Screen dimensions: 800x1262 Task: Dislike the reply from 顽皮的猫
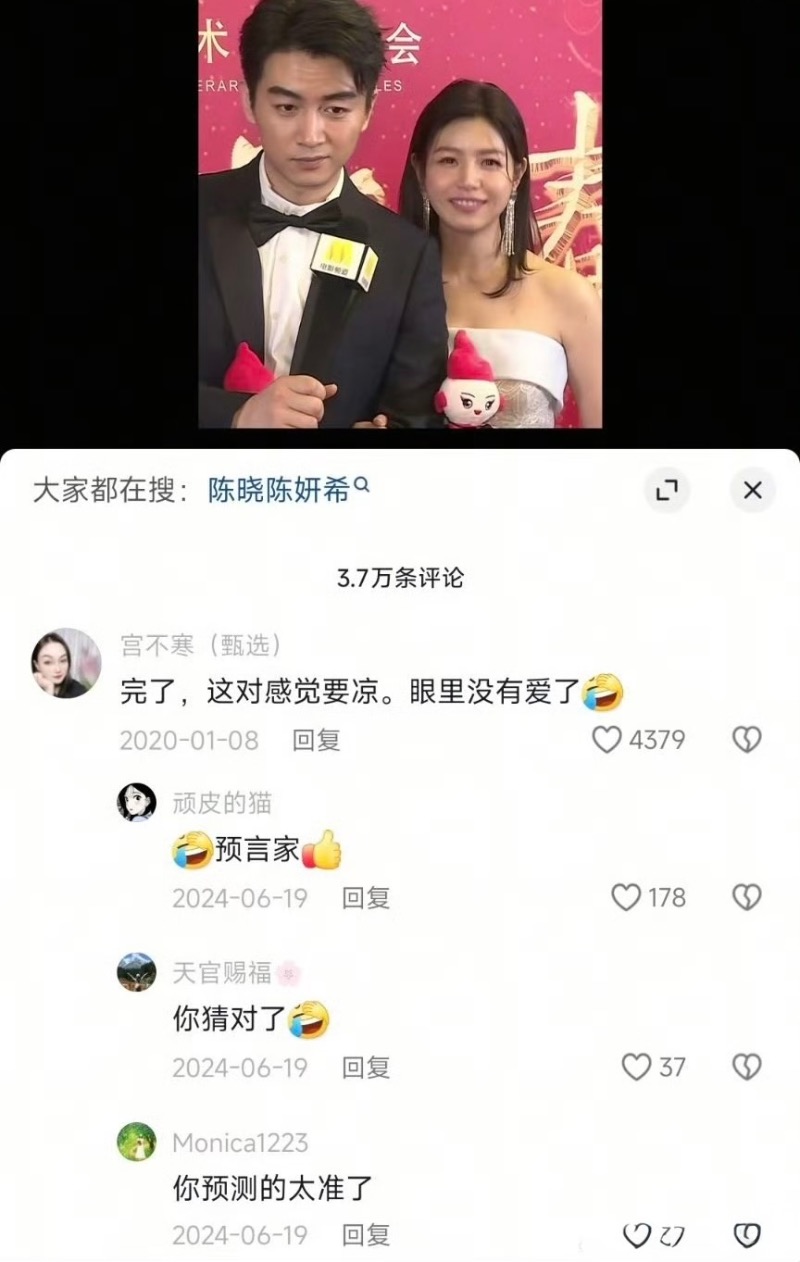(x=747, y=897)
